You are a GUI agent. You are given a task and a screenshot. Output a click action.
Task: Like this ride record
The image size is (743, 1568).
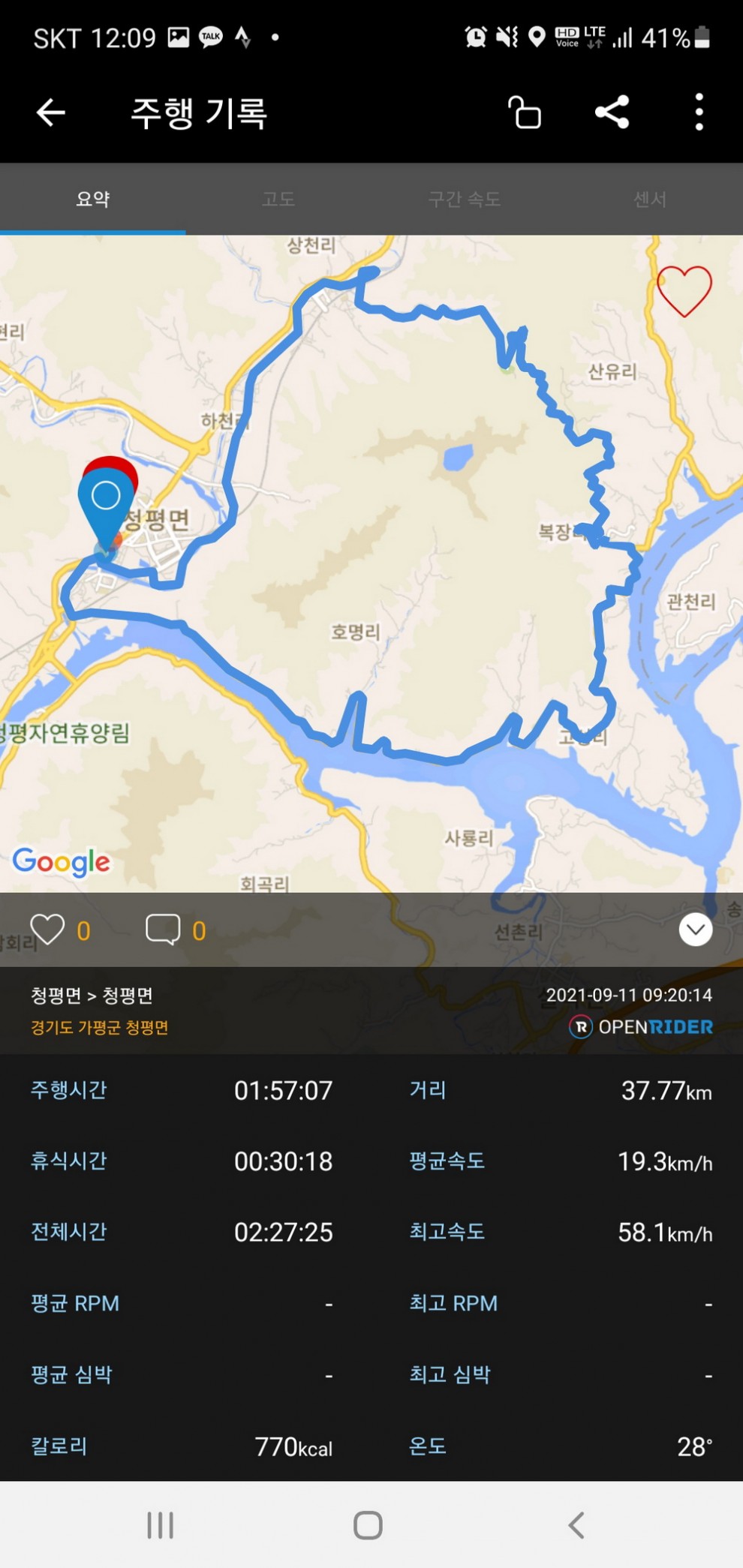[48, 930]
